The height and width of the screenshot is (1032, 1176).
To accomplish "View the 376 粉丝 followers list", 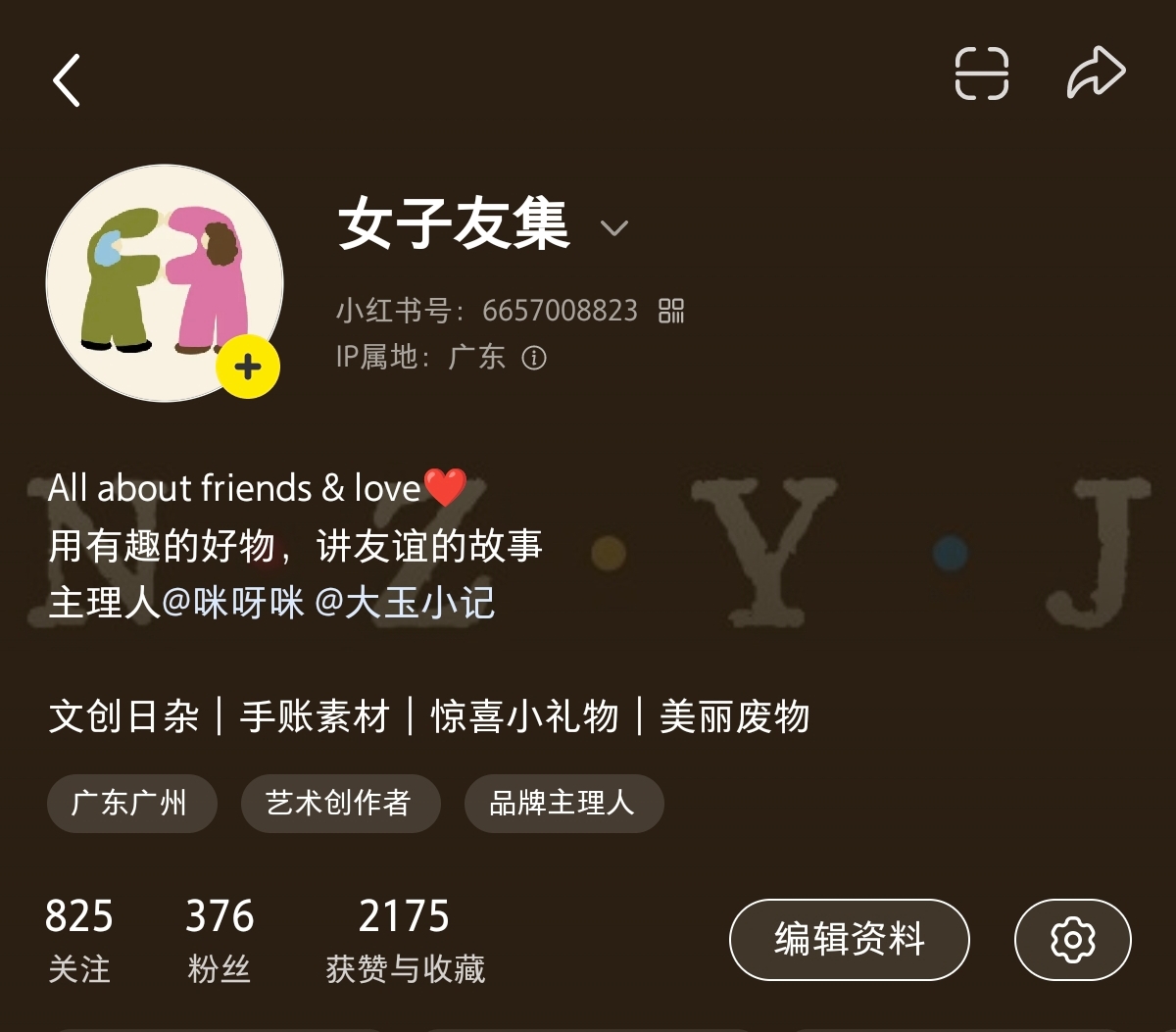I will [220, 940].
